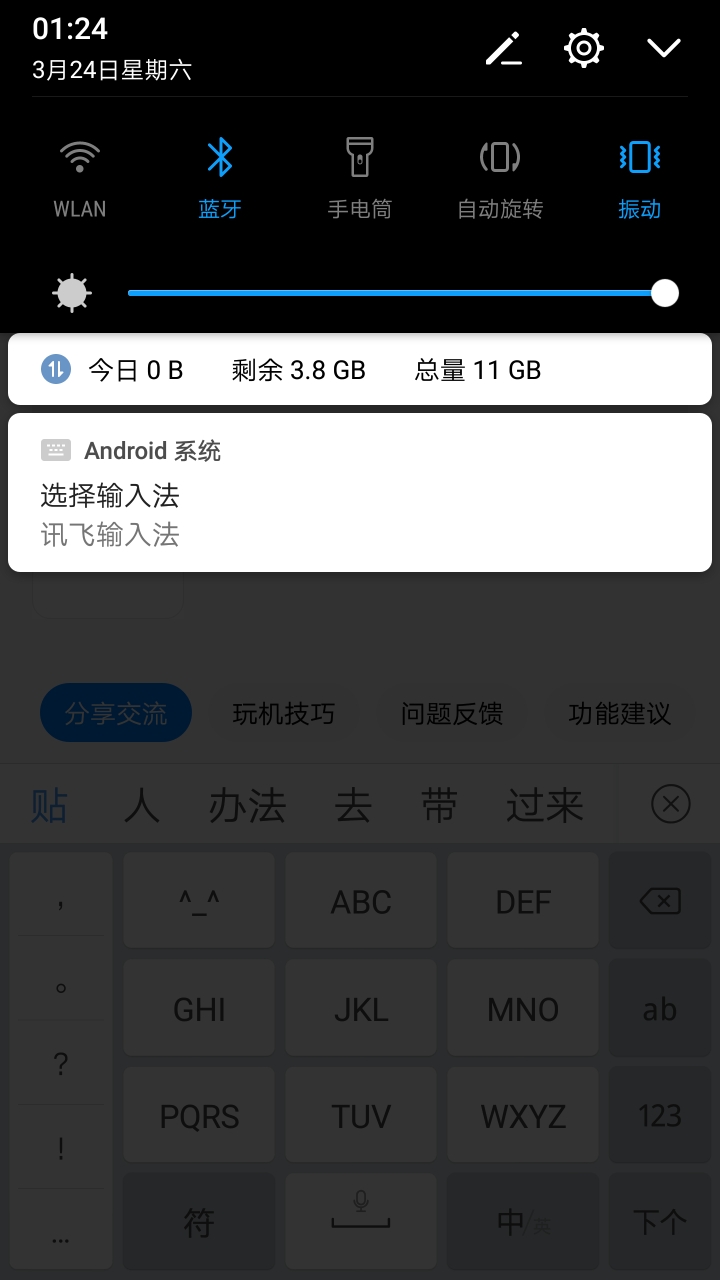
Task: Edit the quick settings tiles
Action: click(504, 48)
